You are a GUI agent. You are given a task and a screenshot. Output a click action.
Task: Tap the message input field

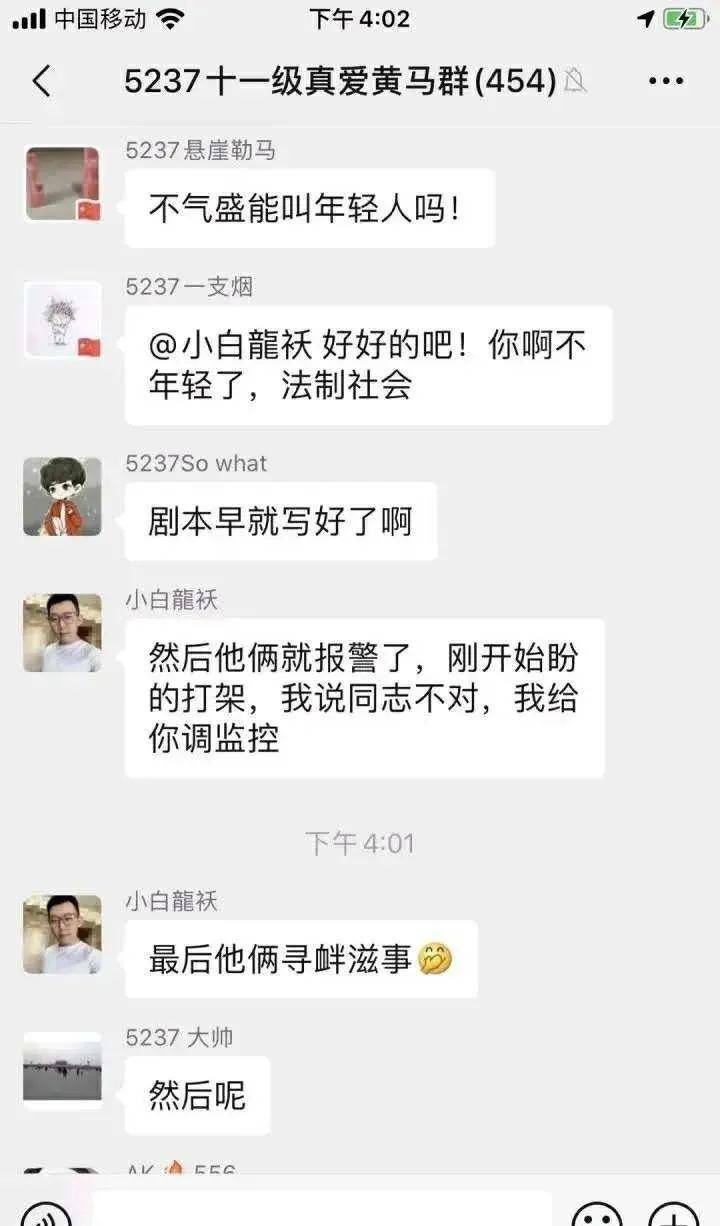(x=320, y=1212)
